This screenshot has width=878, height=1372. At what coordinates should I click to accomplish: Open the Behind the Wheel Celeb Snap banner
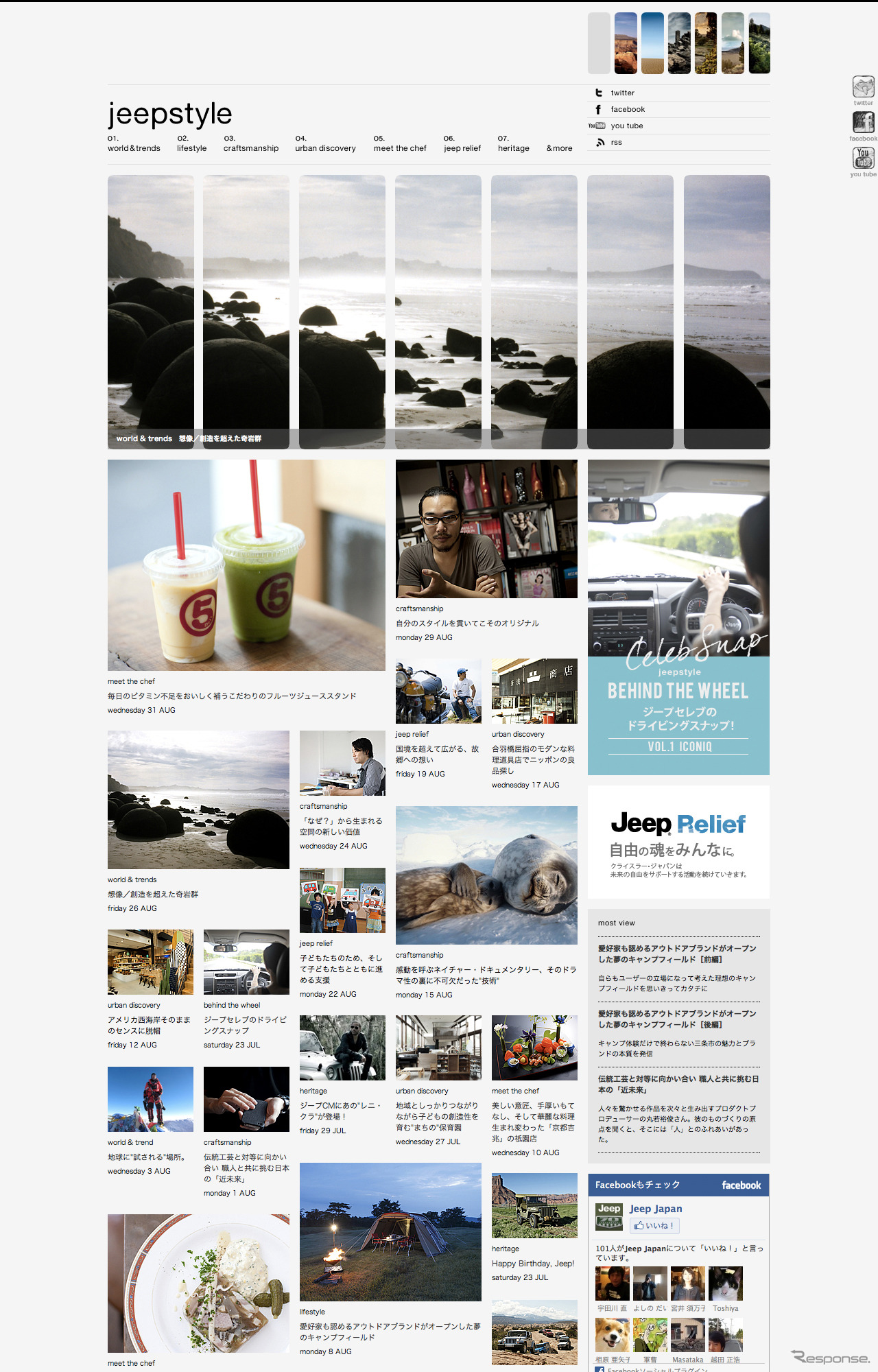click(x=678, y=617)
